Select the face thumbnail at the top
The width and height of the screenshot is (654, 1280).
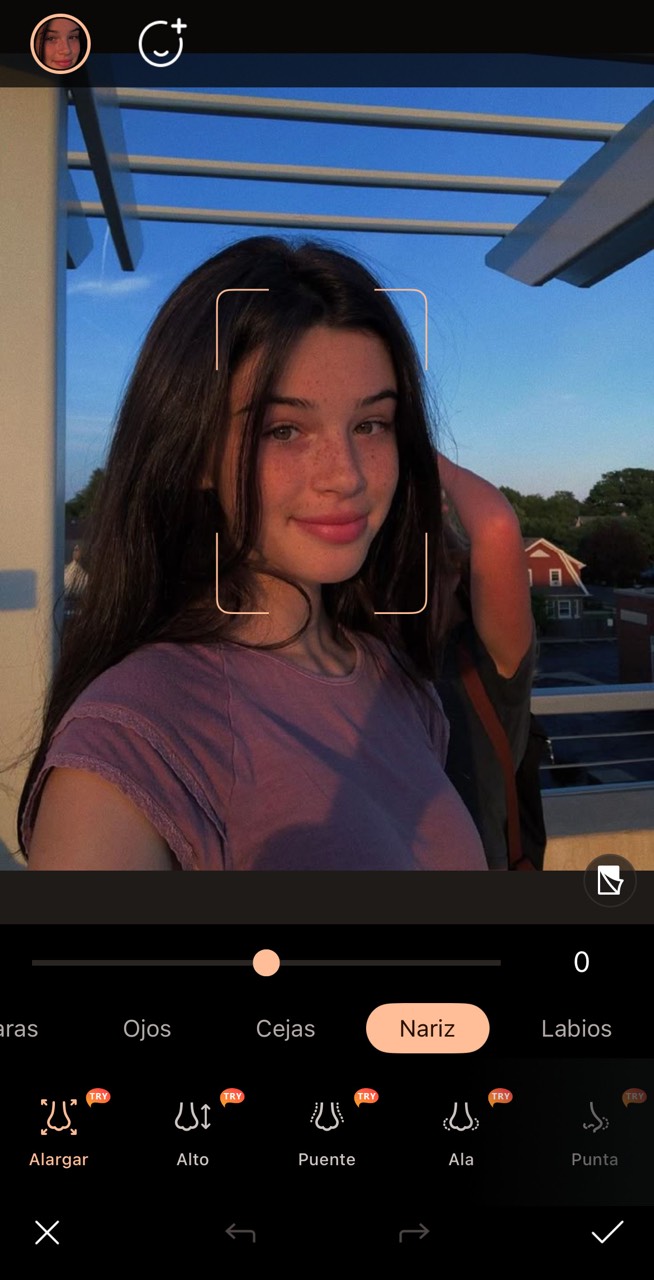tap(61, 44)
